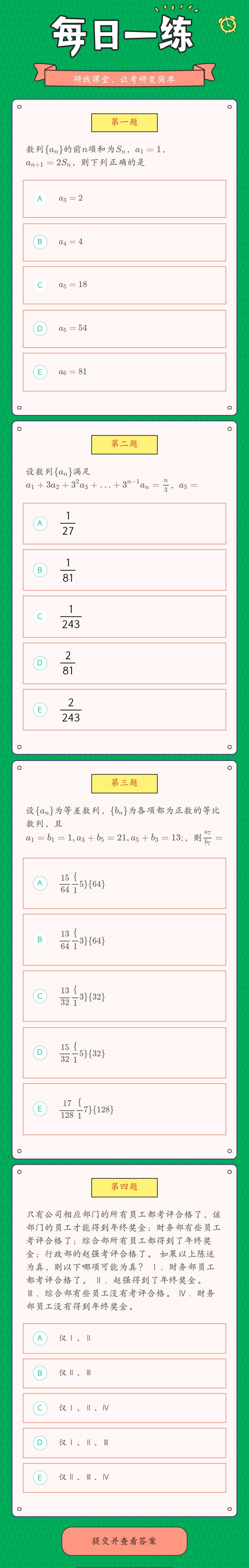Choose option E a₆=81 in question one
Viewport: 249px width, 1568px height.
[124, 372]
